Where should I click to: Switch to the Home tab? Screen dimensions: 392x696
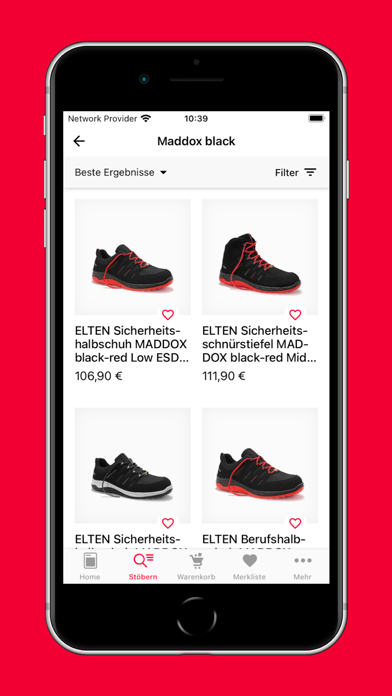(90, 566)
